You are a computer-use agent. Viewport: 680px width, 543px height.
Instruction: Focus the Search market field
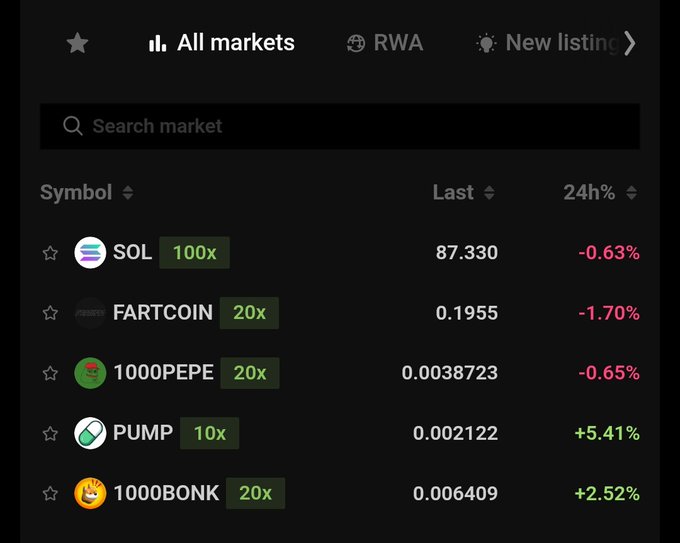(340, 126)
